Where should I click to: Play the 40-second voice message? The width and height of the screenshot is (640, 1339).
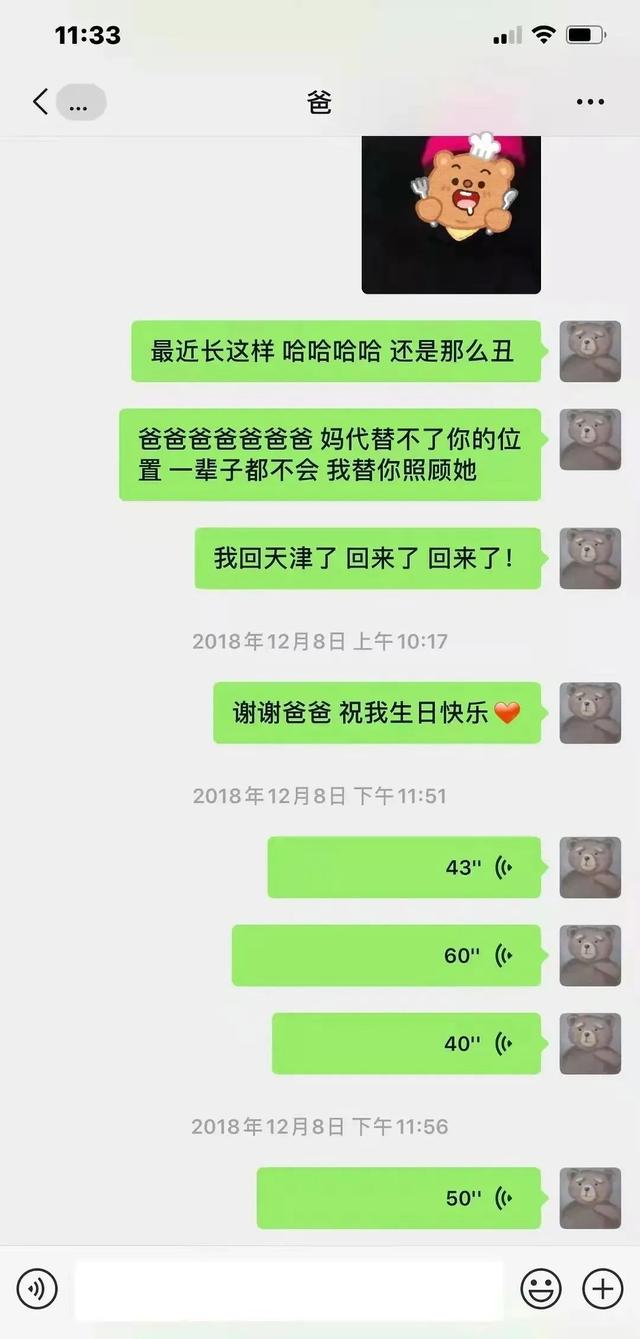[406, 1043]
